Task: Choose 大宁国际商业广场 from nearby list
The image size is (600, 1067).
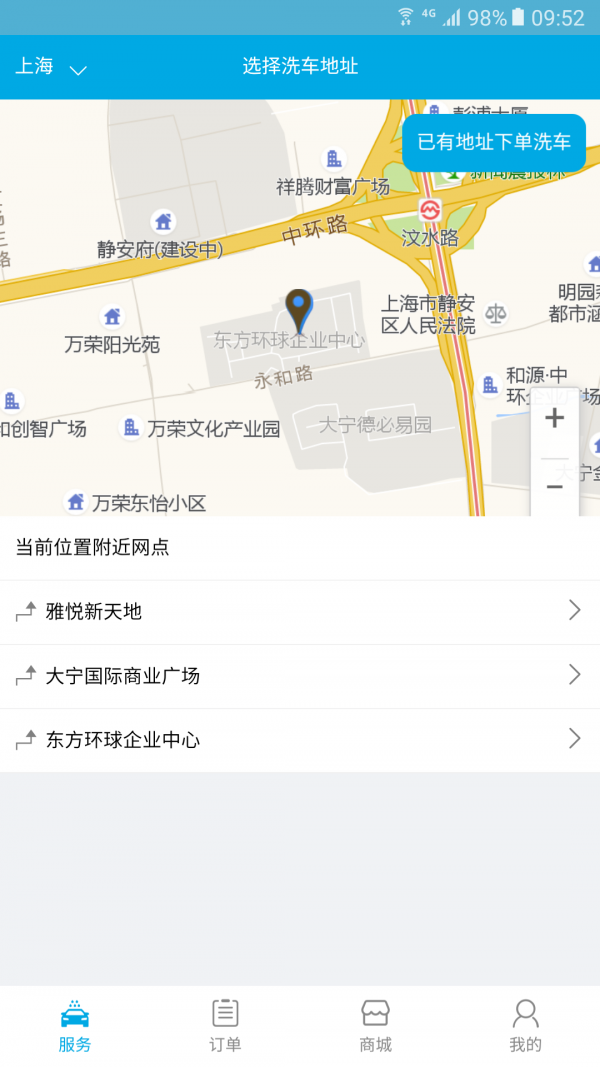Action: coord(300,676)
